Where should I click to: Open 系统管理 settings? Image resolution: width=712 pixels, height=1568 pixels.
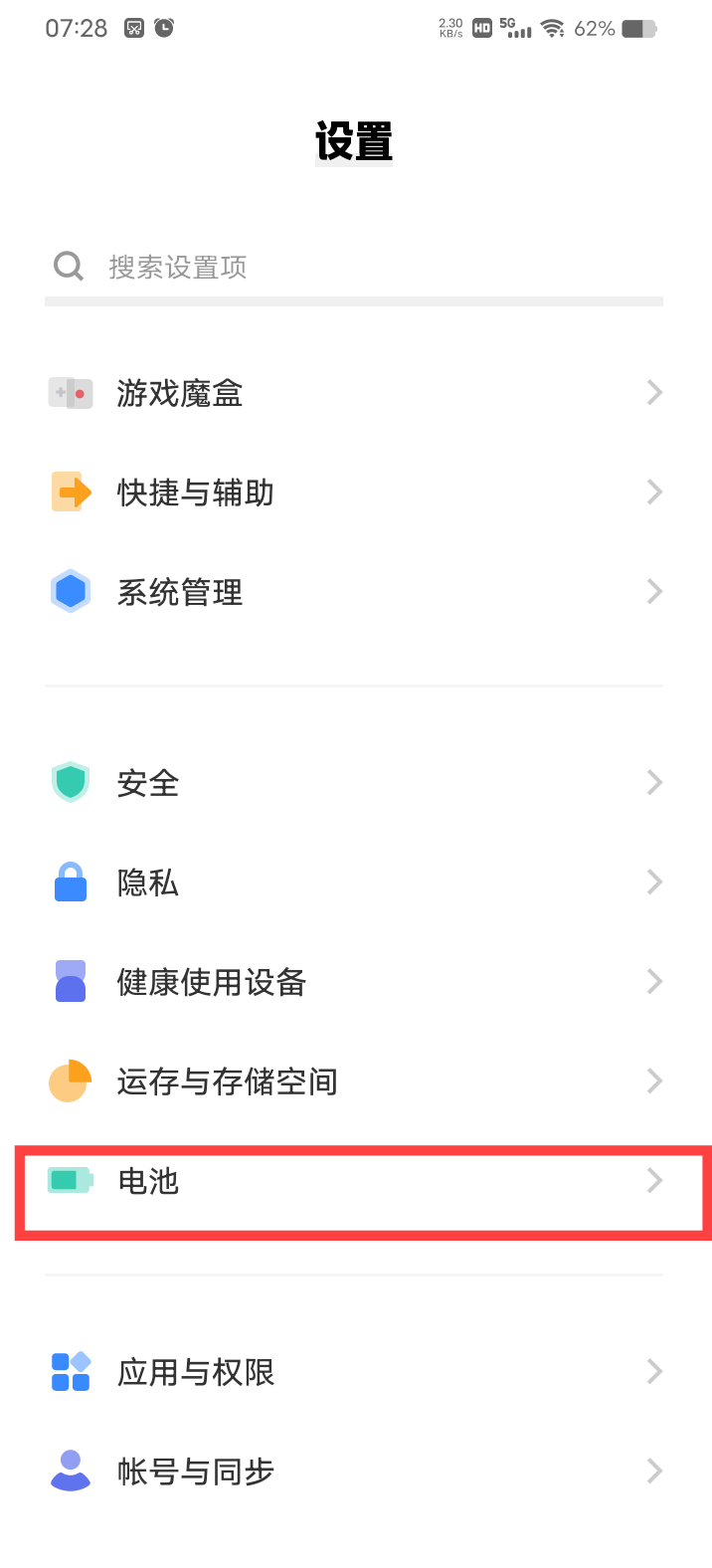click(x=353, y=592)
